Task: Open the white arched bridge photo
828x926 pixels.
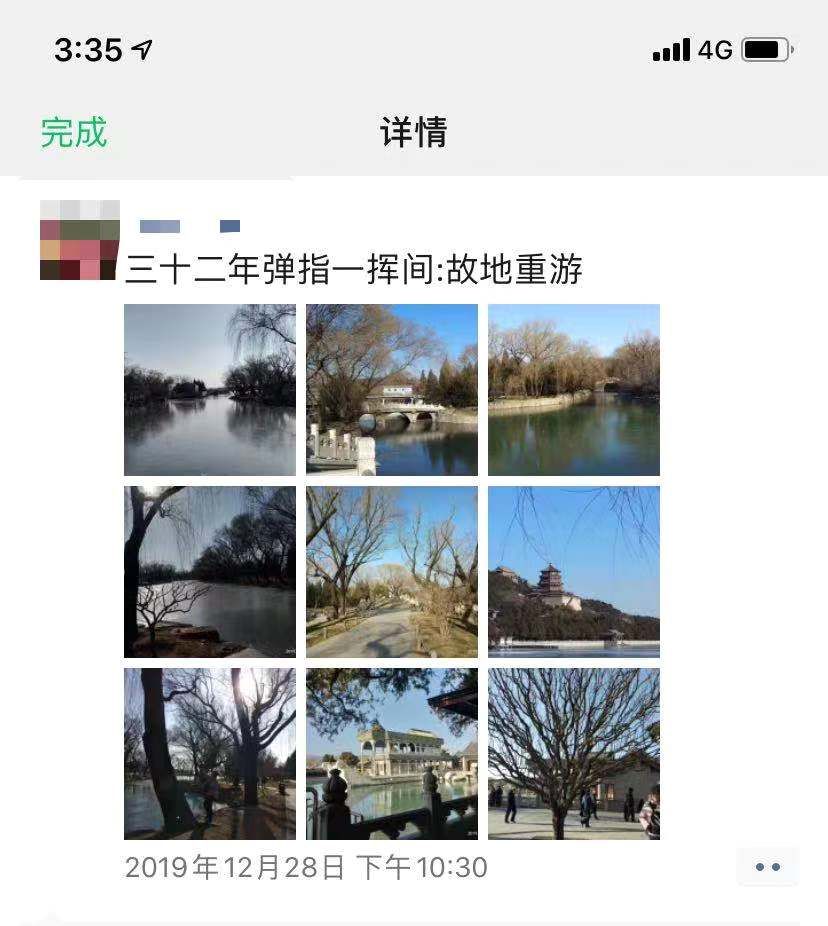Action: pyautogui.click(x=392, y=390)
